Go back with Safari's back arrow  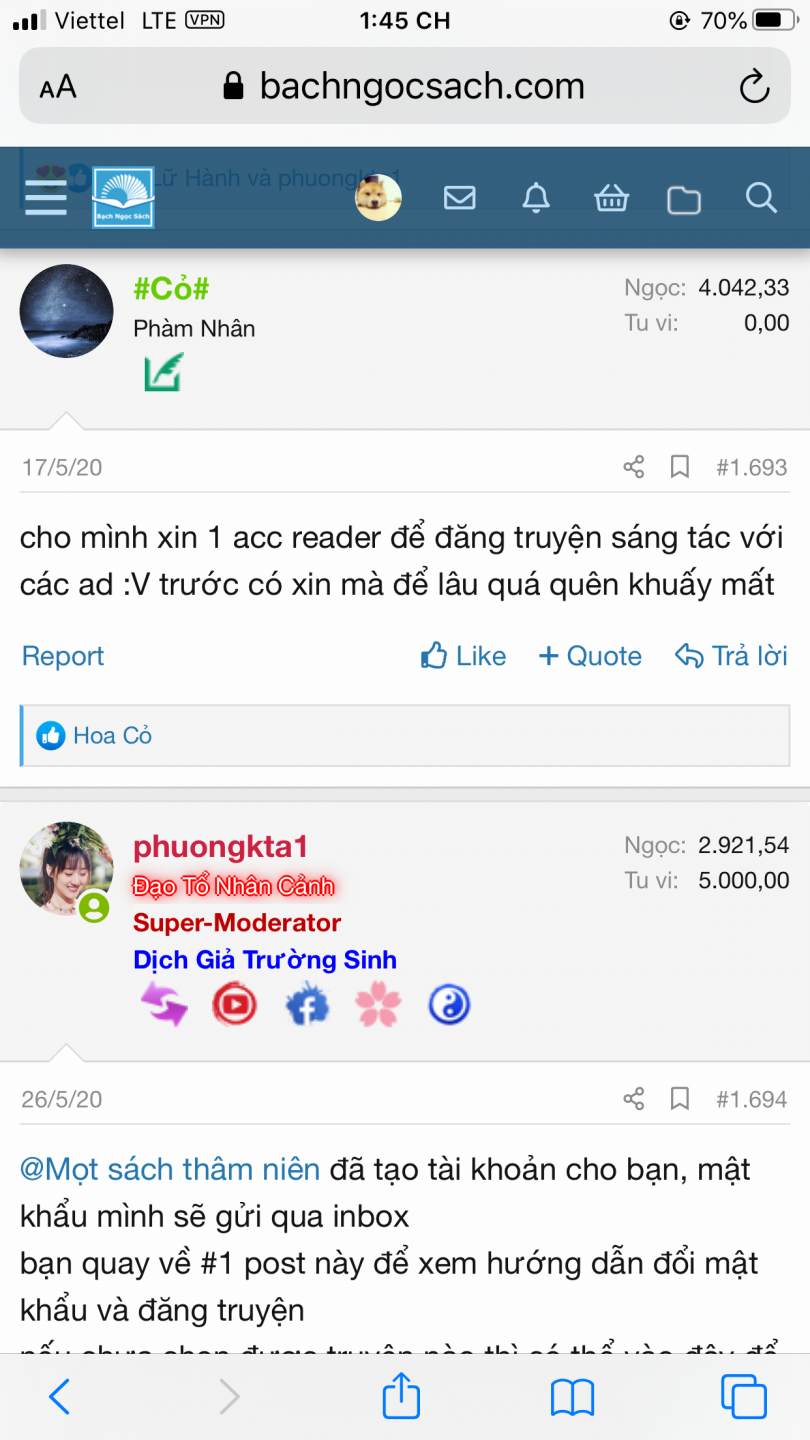click(x=60, y=1396)
